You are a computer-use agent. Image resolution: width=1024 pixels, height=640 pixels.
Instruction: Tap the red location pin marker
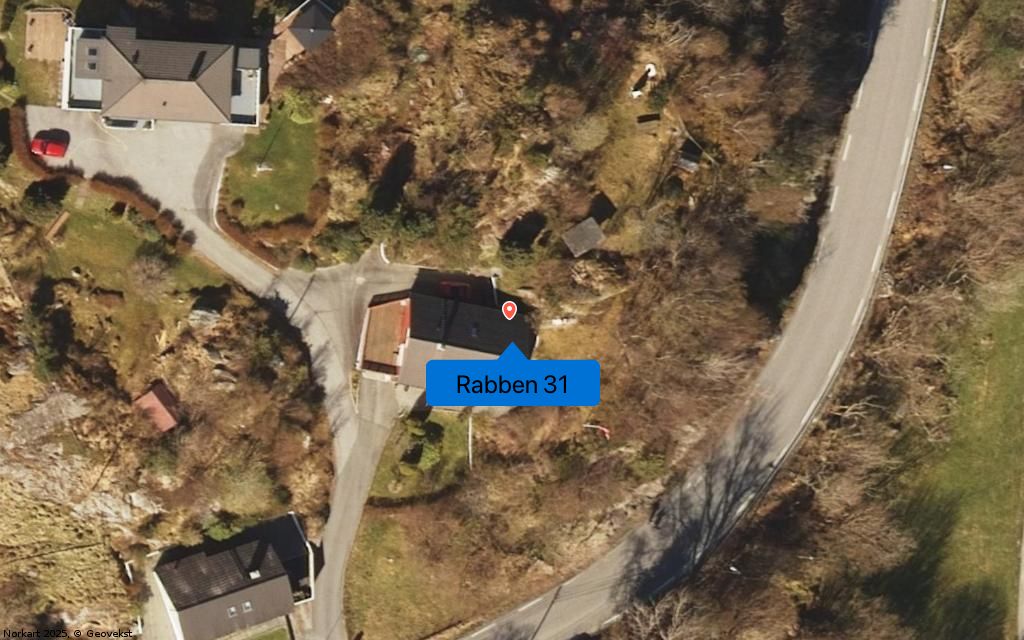click(509, 310)
